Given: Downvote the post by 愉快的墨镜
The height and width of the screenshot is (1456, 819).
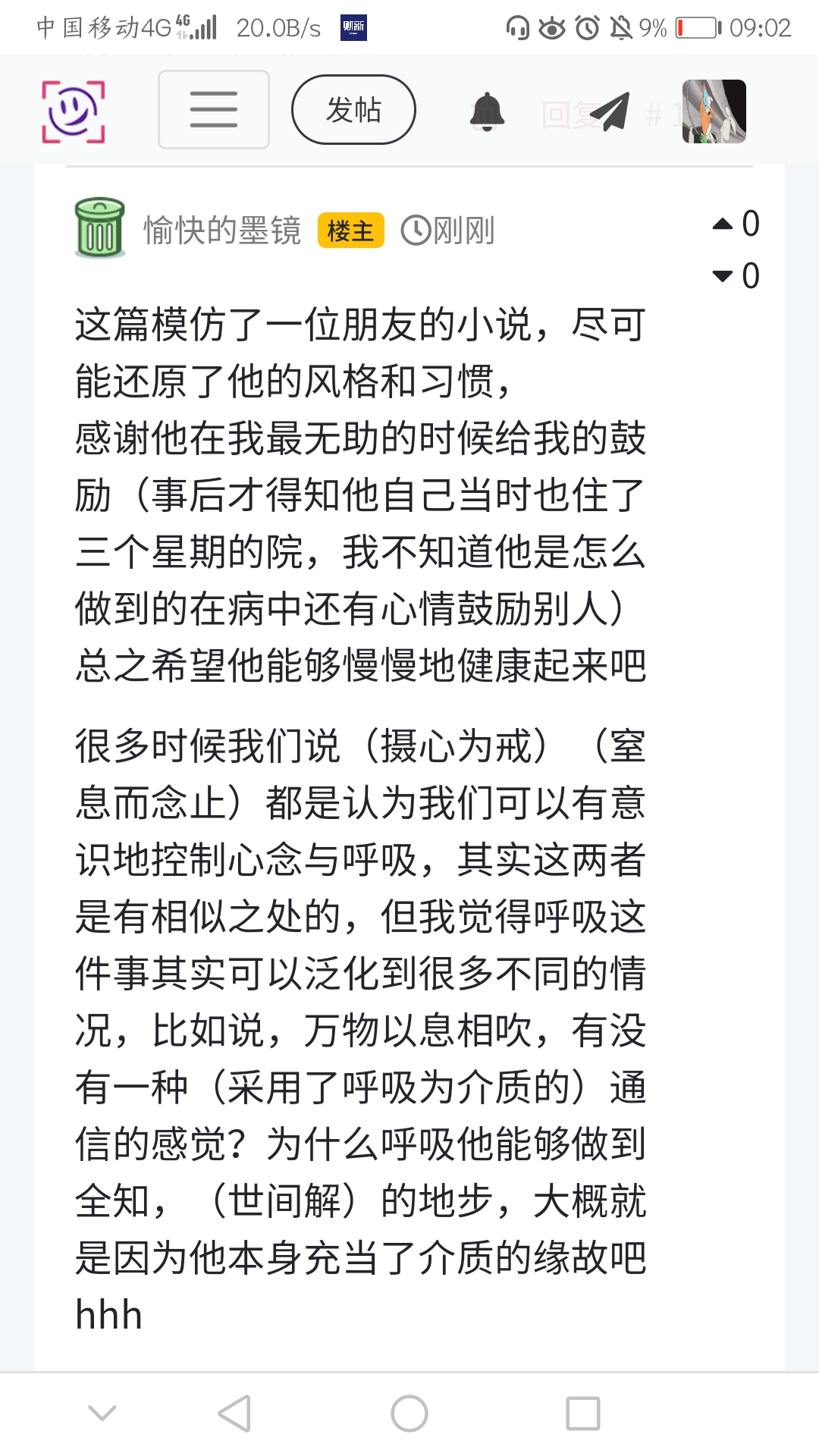Looking at the screenshot, I should click(x=723, y=276).
